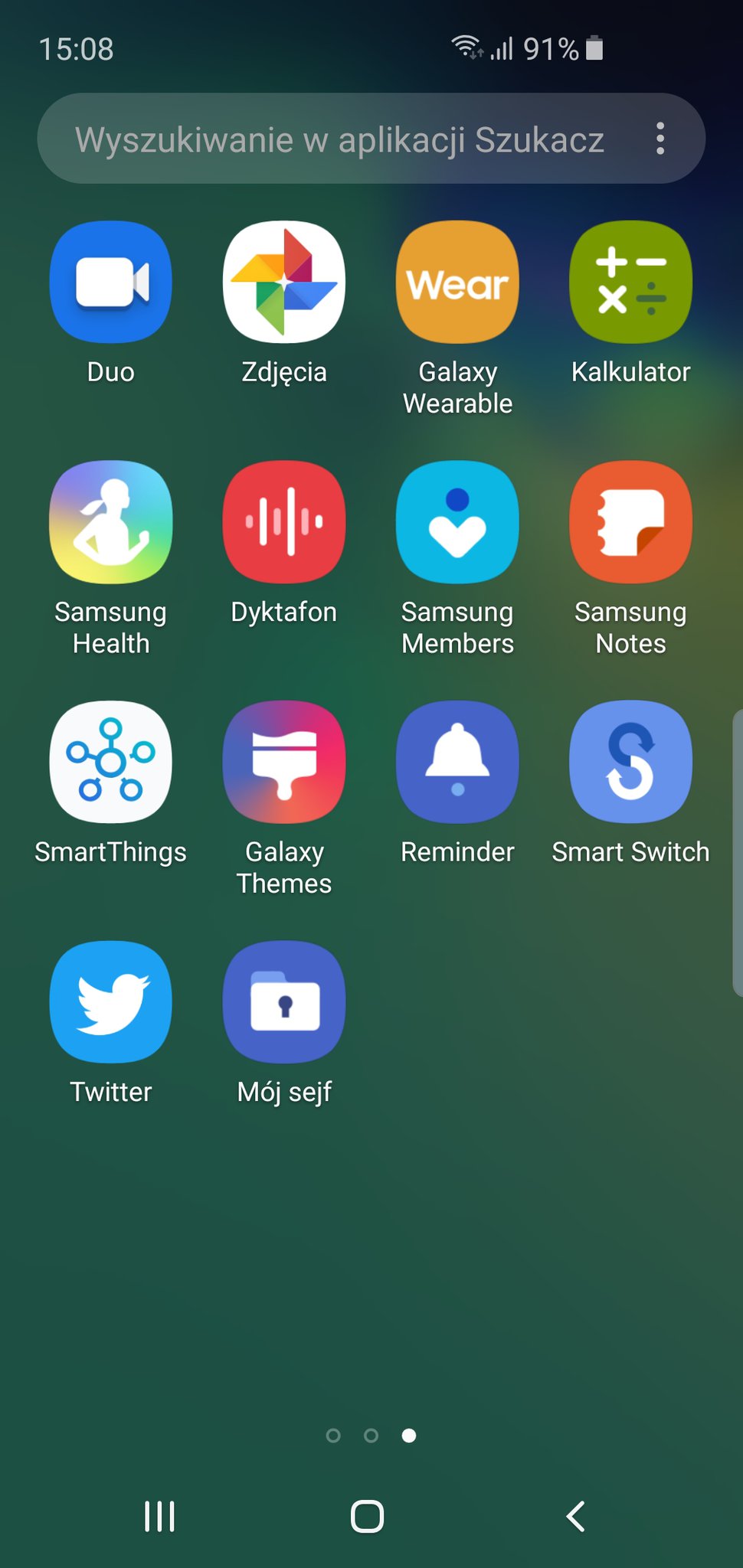Screen dimensions: 743x1568
Task: Open Samsung Members app
Action: pyautogui.click(x=457, y=523)
